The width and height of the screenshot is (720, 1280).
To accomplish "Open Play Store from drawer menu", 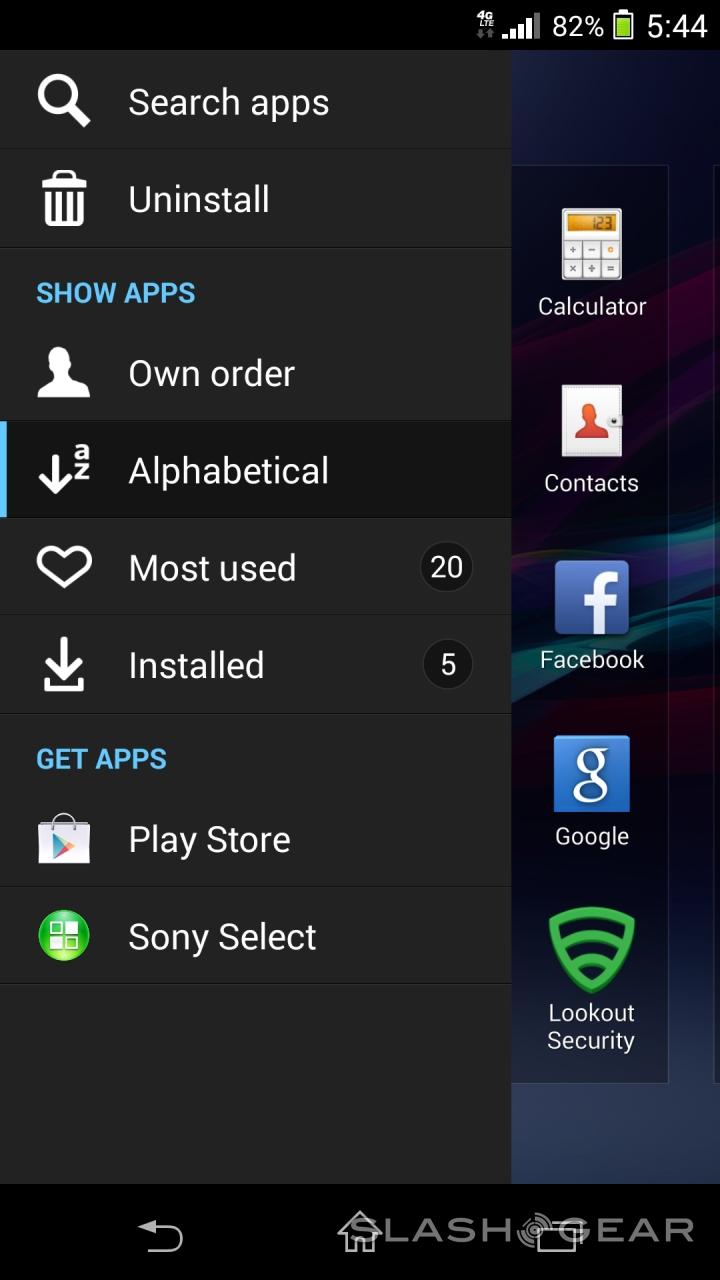I will 210,840.
